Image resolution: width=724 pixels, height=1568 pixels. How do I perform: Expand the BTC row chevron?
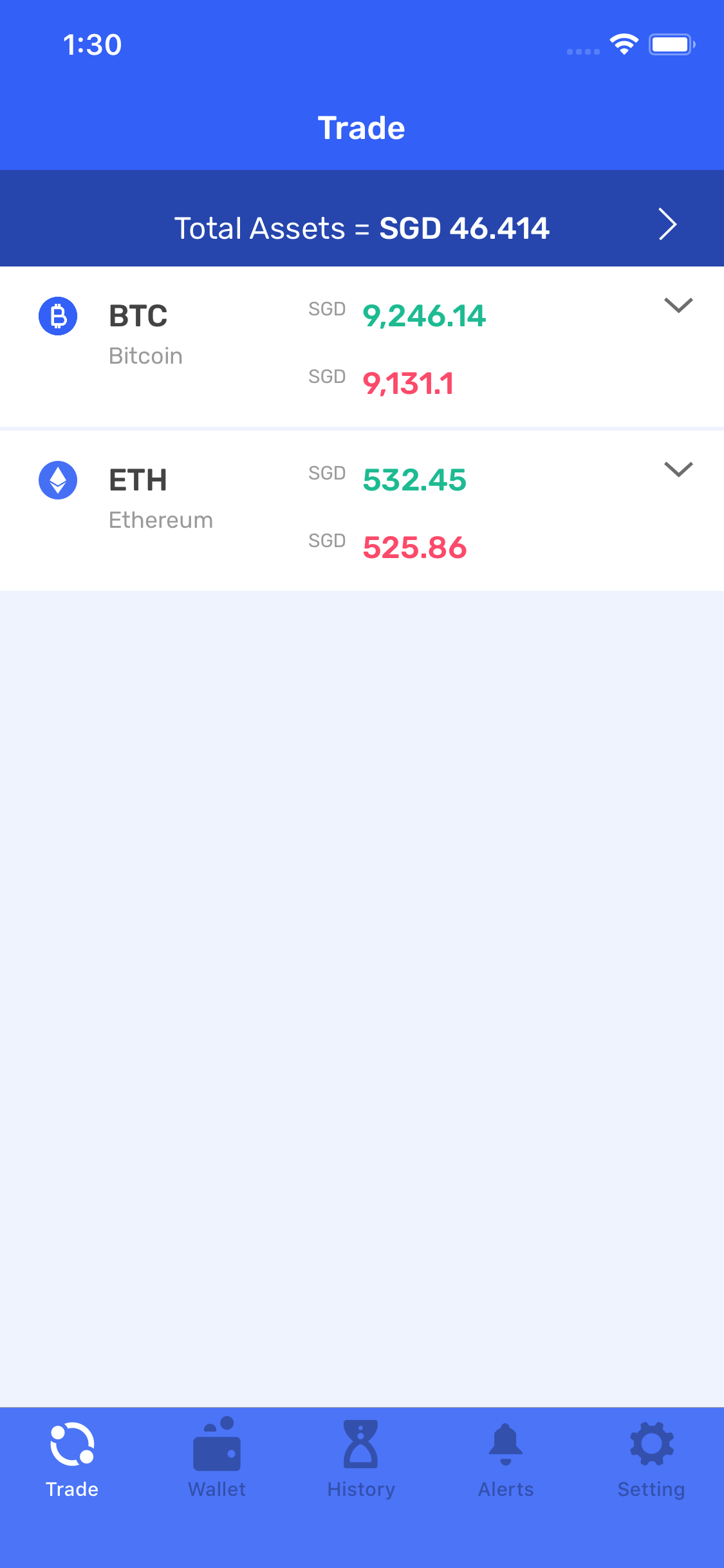678,305
